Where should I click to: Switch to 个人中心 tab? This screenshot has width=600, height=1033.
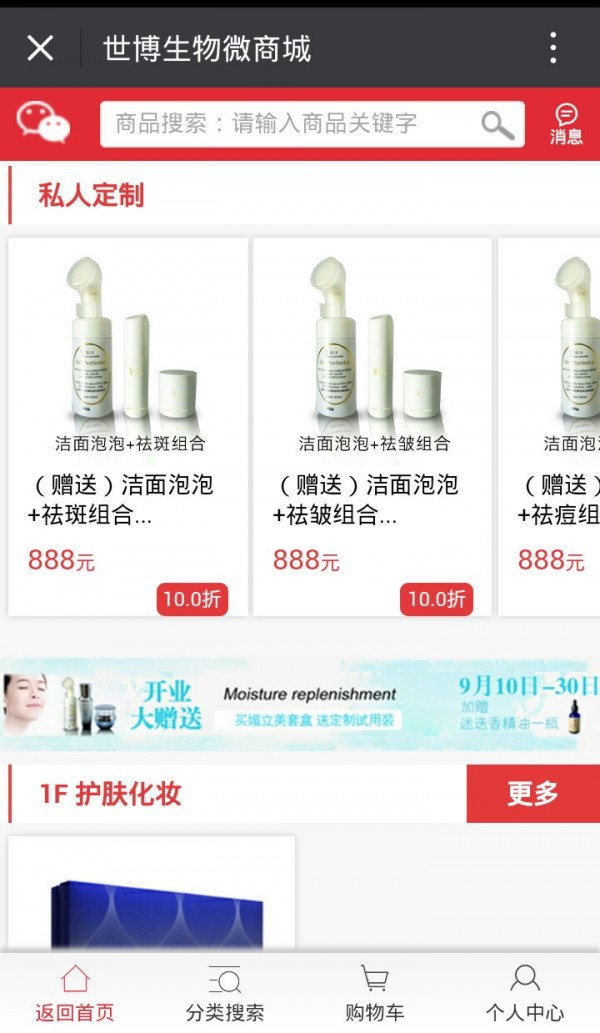525,993
